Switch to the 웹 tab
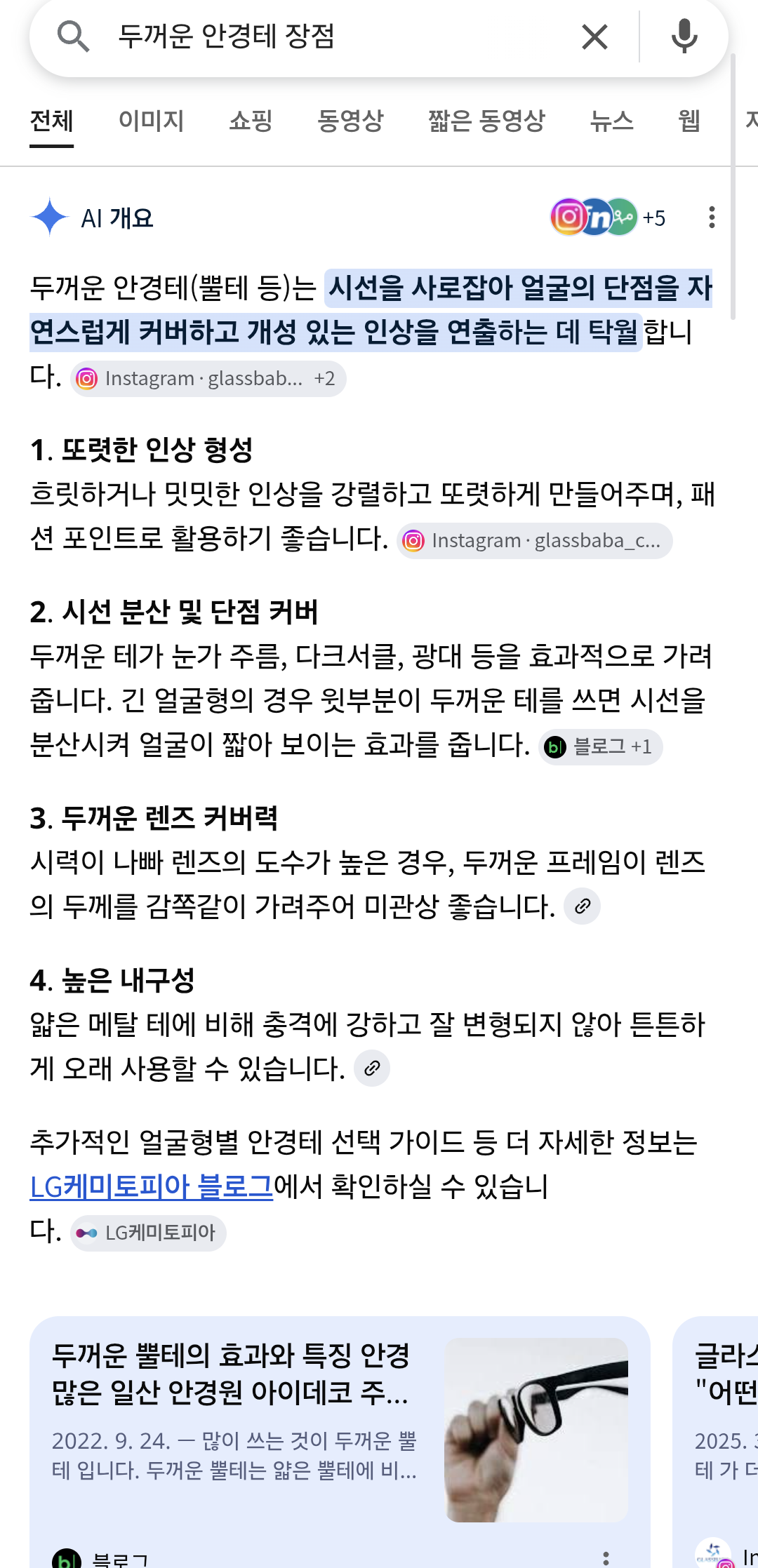Image resolution: width=758 pixels, height=1568 pixels. click(x=689, y=121)
